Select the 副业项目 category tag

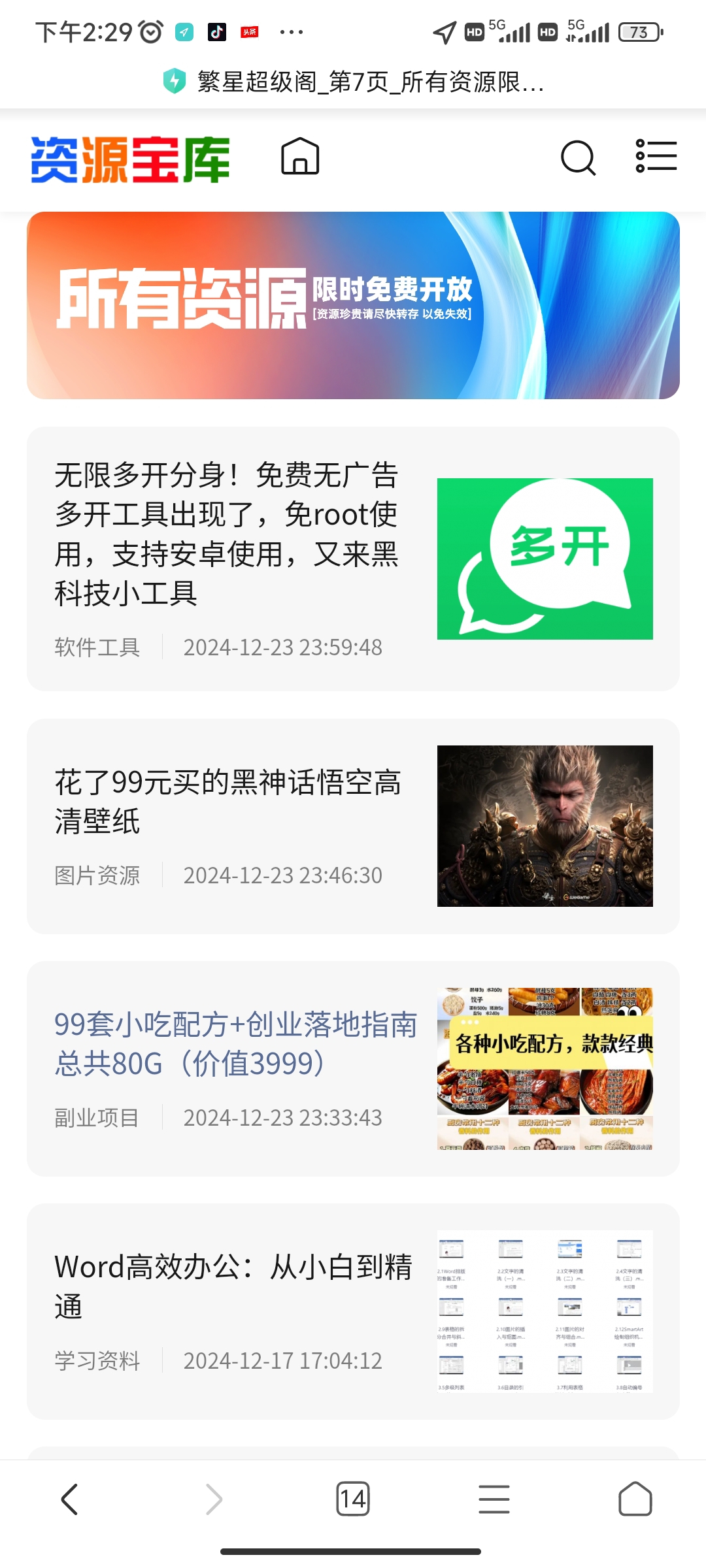97,1118
